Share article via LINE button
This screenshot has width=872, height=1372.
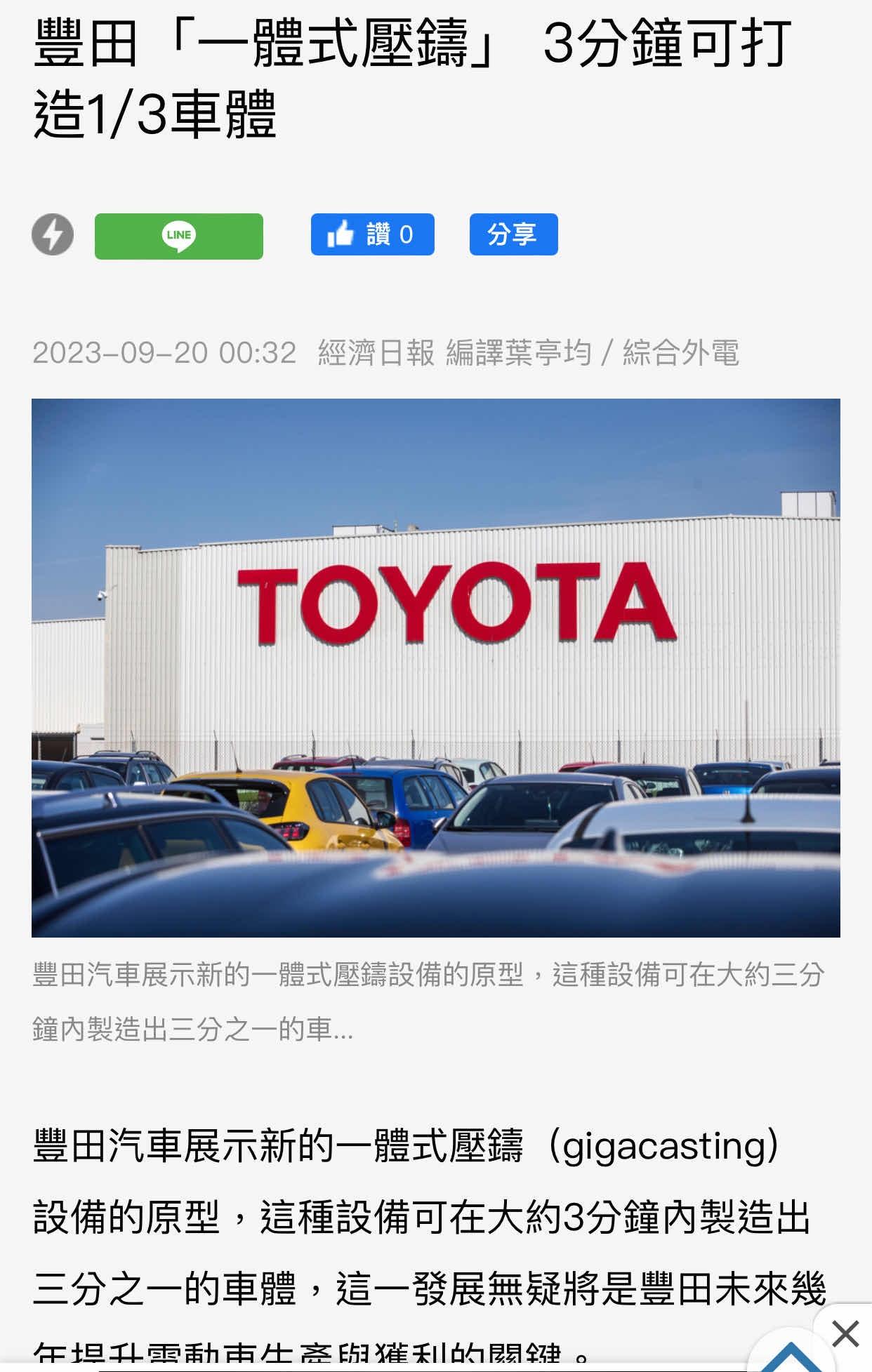click(x=179, y=237)
